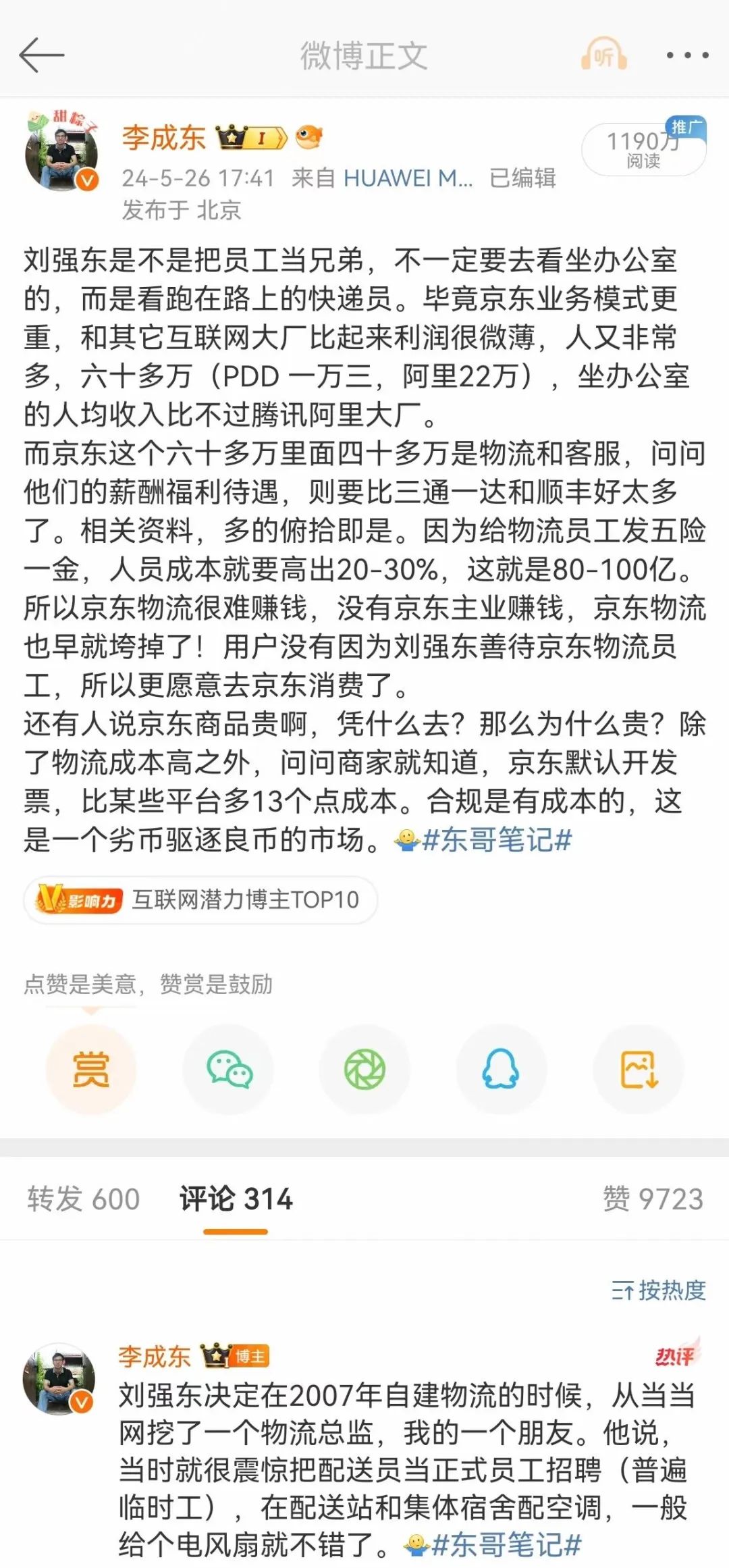Select the 评论 314 tab
Image resolution: width=729 pixels, height=1568 pixels.
point(236,1199)
